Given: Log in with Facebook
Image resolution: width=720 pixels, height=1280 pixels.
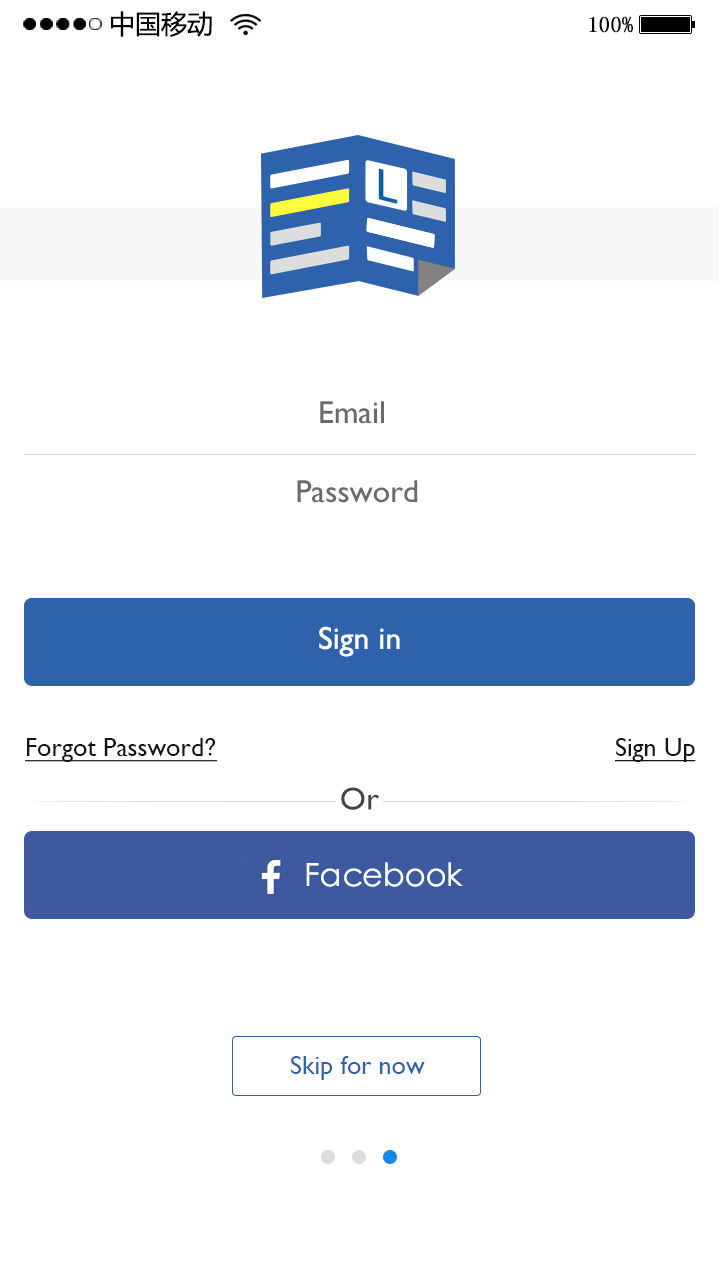Looking at the screenshot, I should pos(359,875).
